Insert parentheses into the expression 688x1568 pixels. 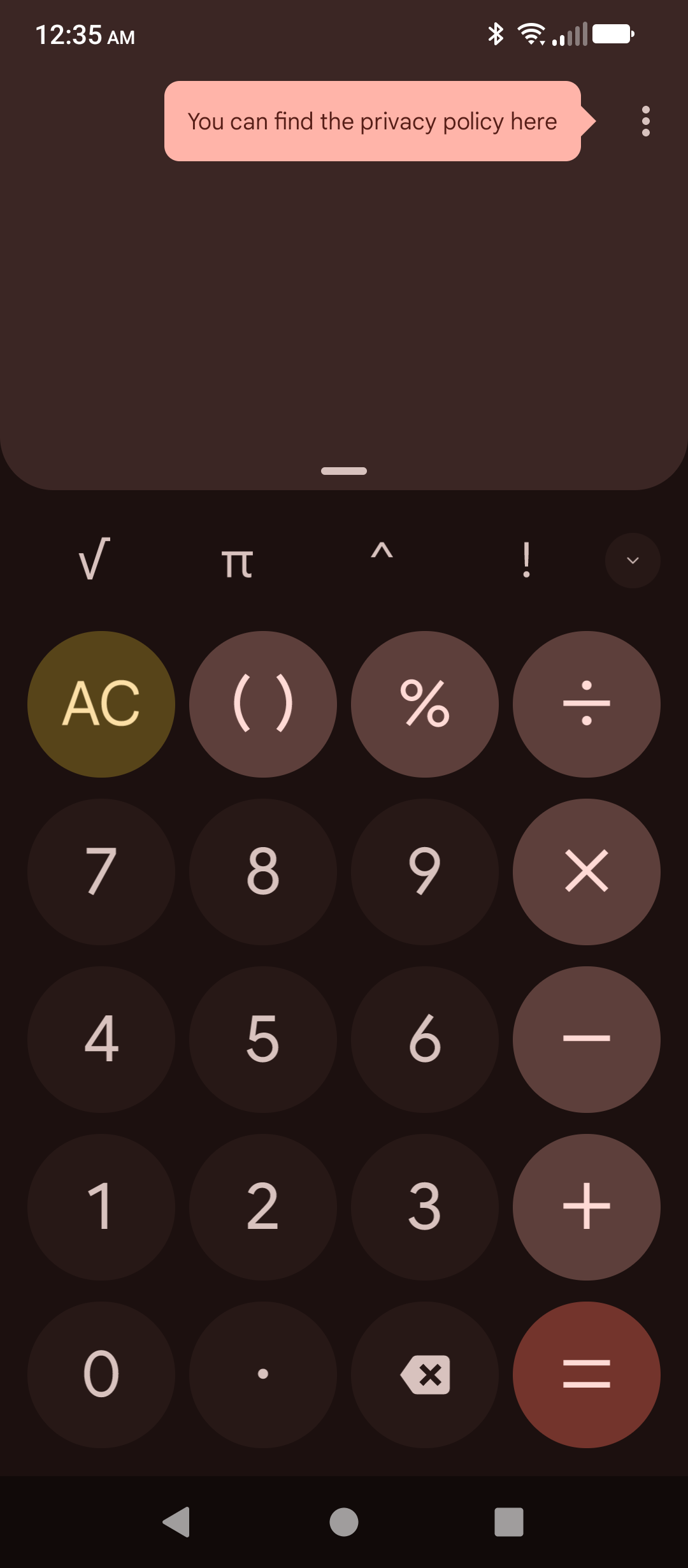[263, 704]
